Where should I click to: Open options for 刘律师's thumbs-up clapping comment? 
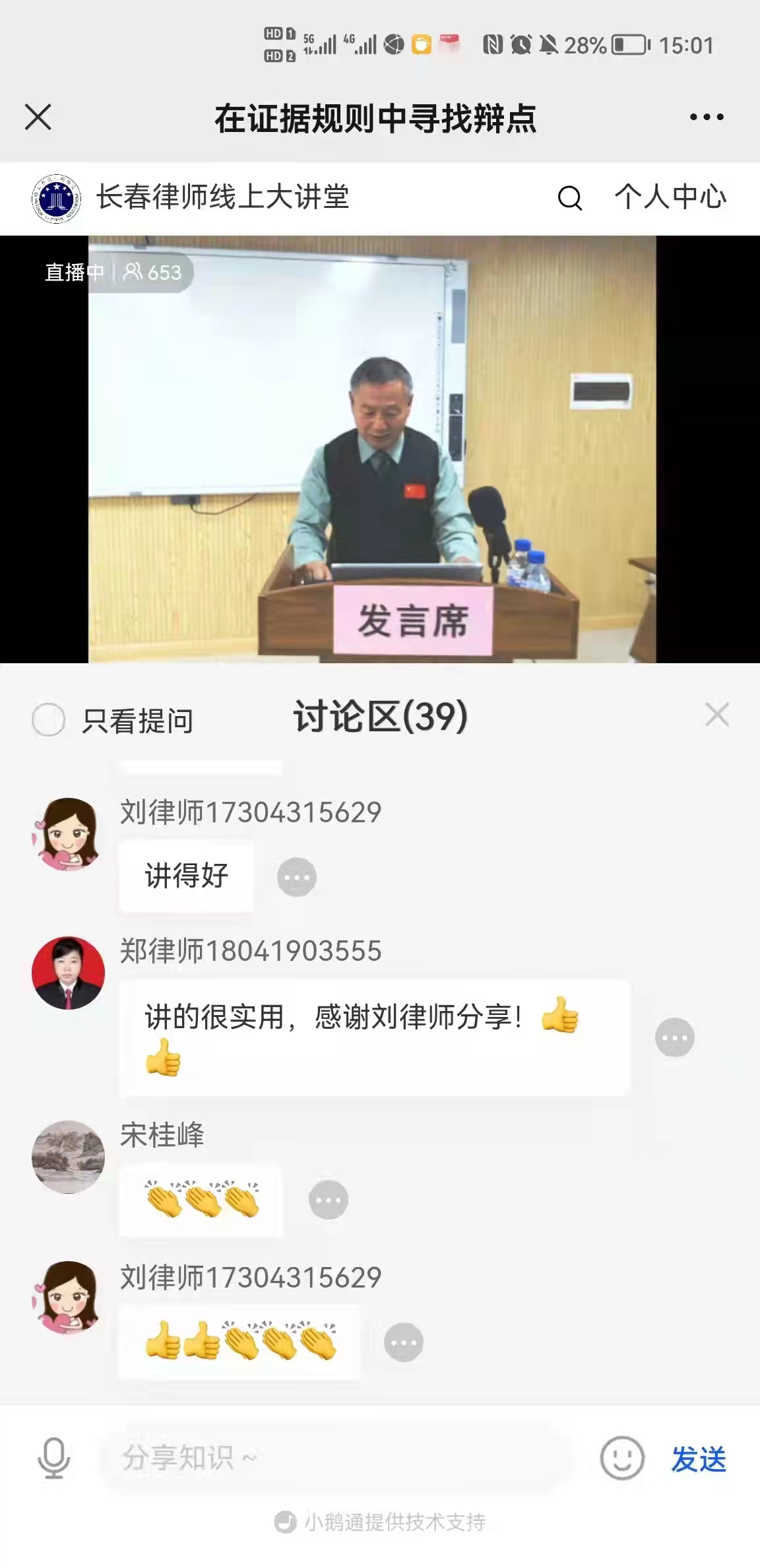[403, 1342]
